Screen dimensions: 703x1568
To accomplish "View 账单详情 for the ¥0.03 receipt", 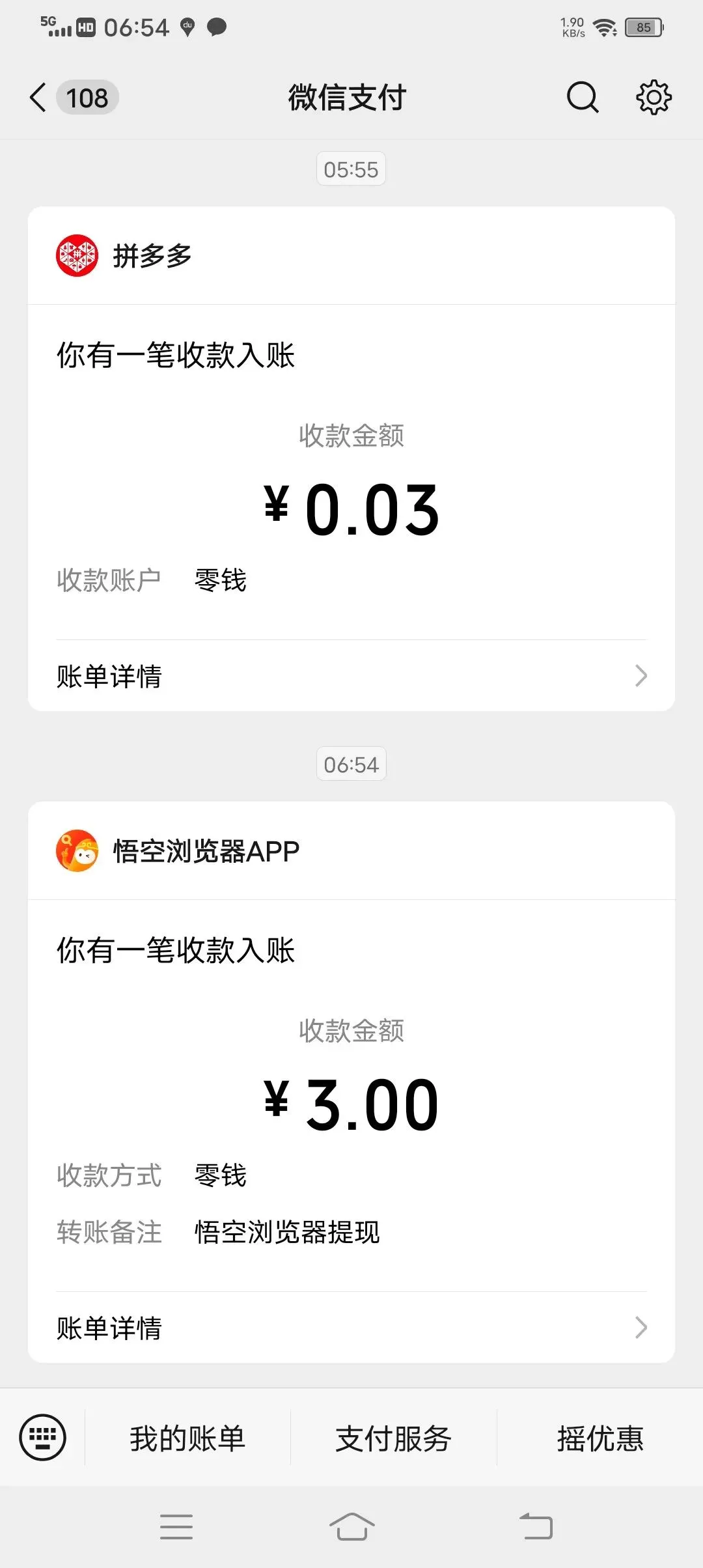I will [x=351, y=676].
